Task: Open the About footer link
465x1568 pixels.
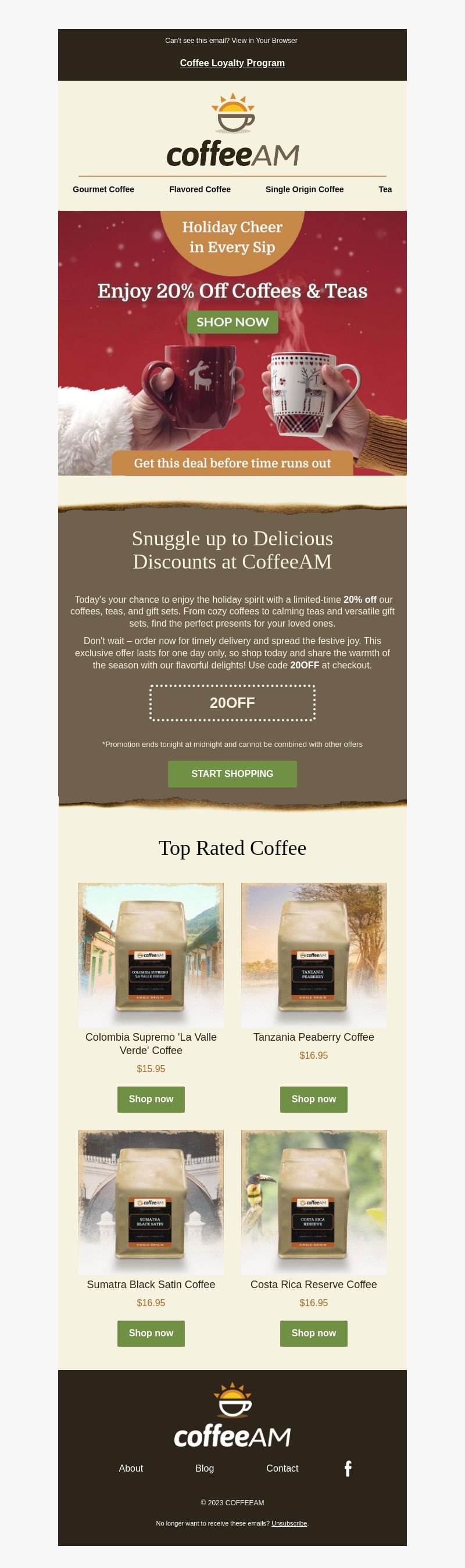Action: (x=131, y=1468)
